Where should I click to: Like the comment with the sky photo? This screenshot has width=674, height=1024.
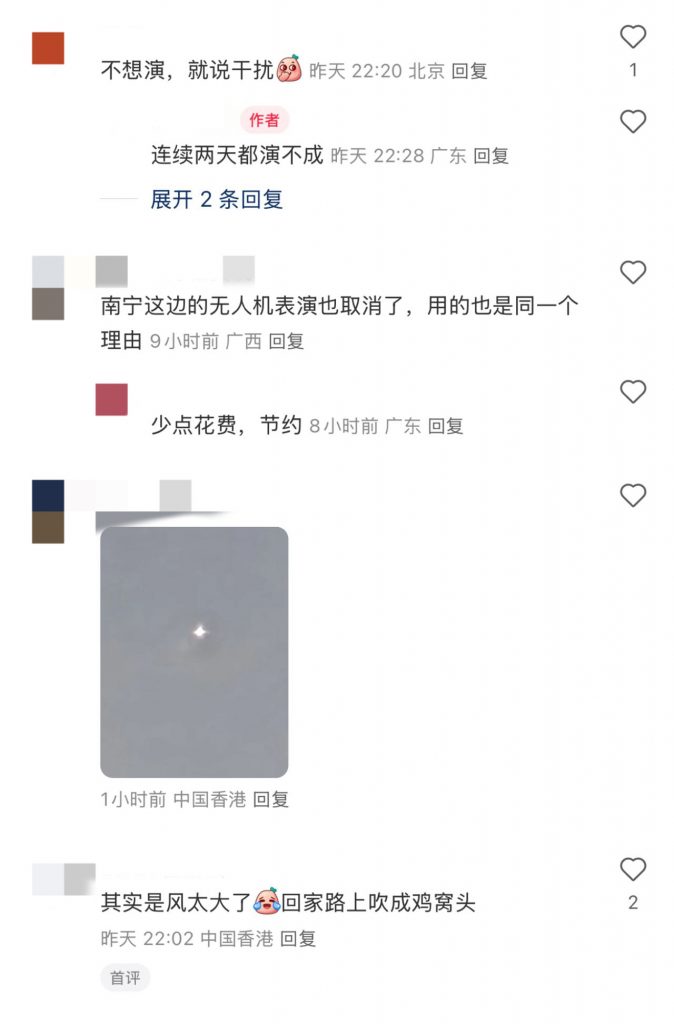coord(633,495)
